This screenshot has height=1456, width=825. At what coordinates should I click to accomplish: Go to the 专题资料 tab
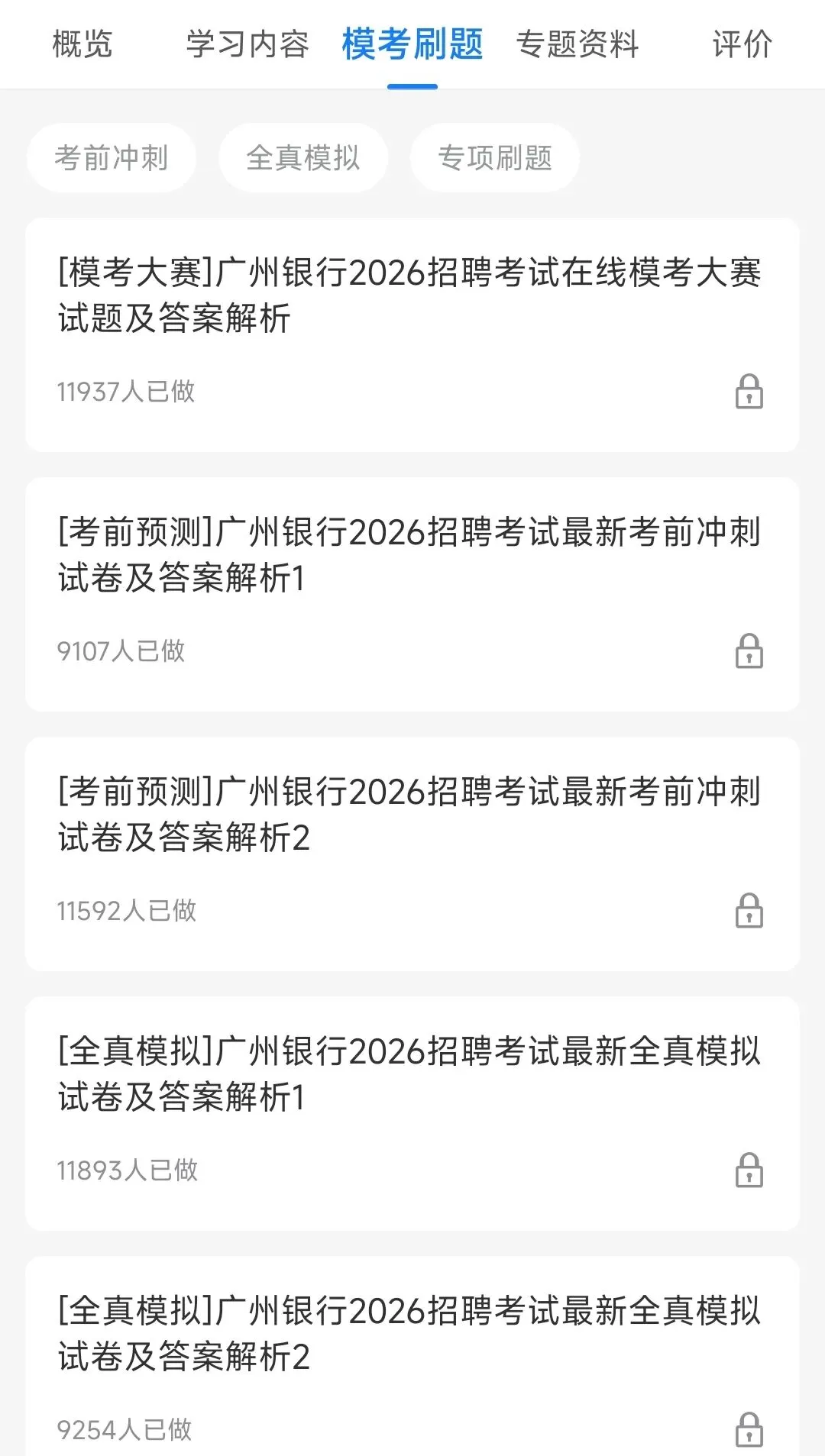click(577, 44)
